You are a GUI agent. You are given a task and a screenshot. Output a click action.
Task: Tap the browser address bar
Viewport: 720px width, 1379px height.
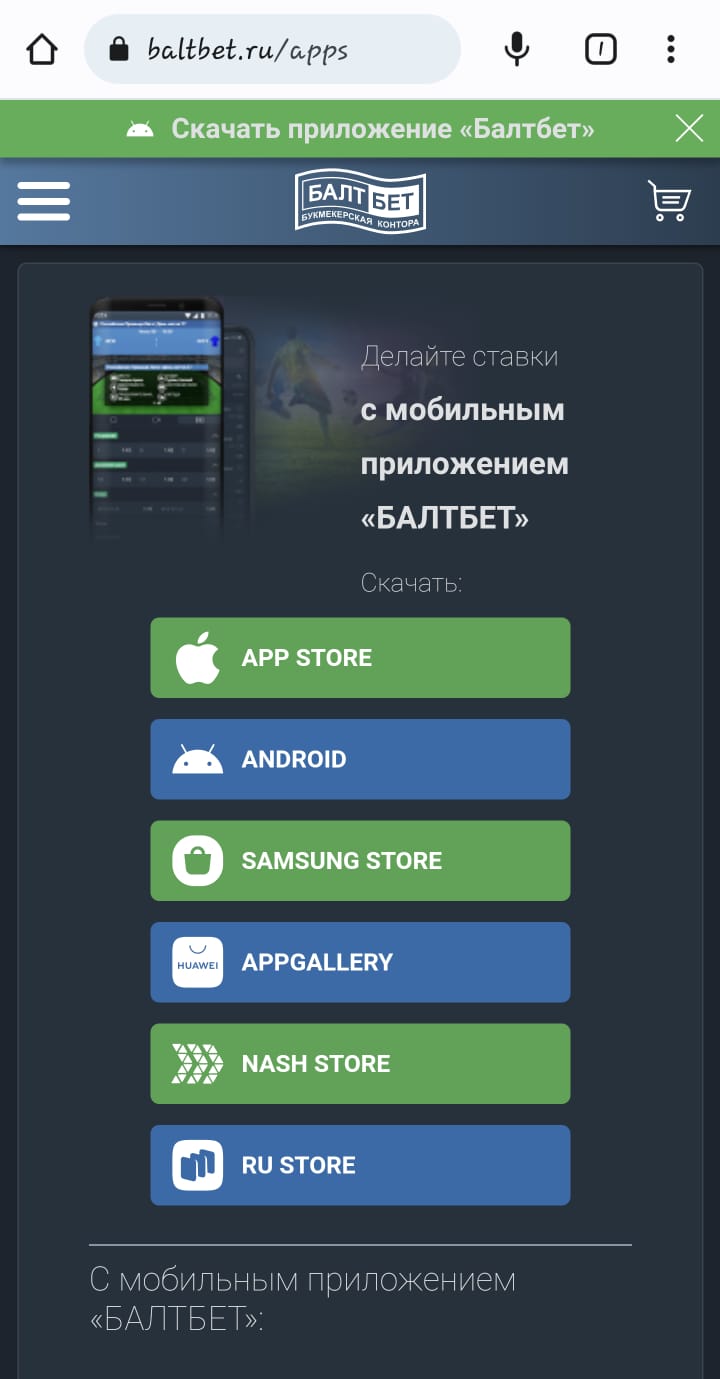pyautogui.click(x=270, y=49)
